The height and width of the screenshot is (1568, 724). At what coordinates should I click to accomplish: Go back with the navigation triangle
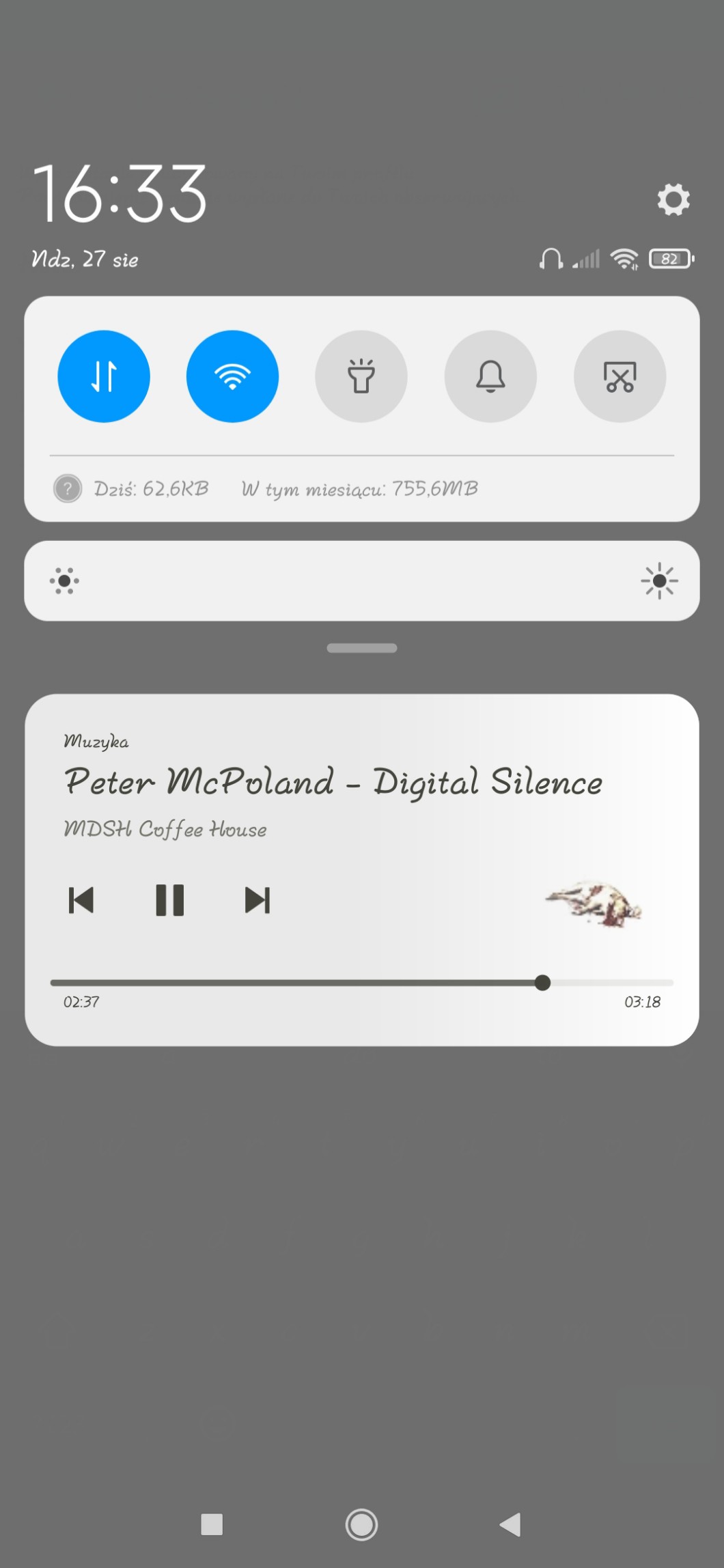(511, 1524)
